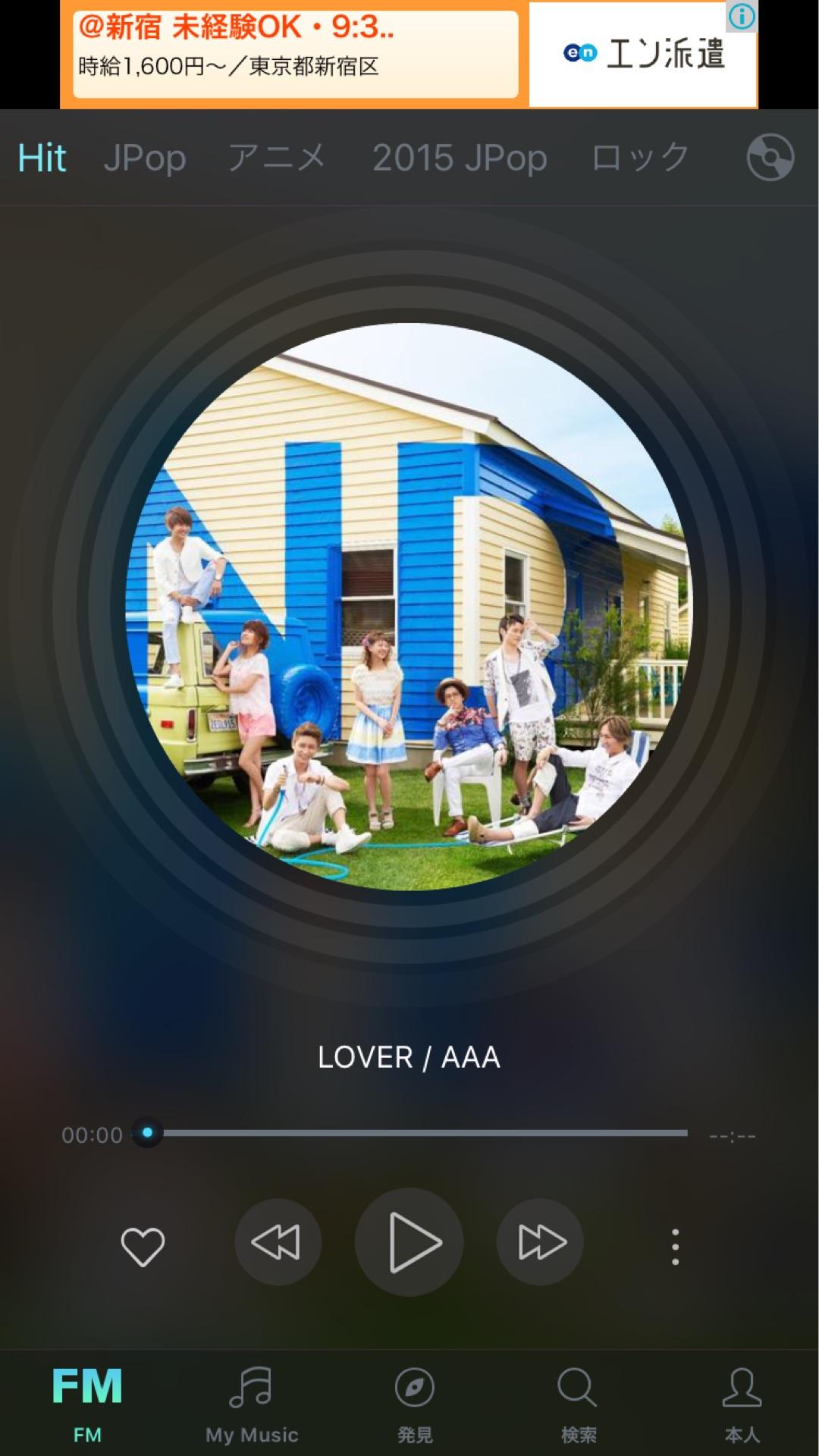Switch to the JPop channel
Viewport: 819px width, 1456px height.
[145, 158]
